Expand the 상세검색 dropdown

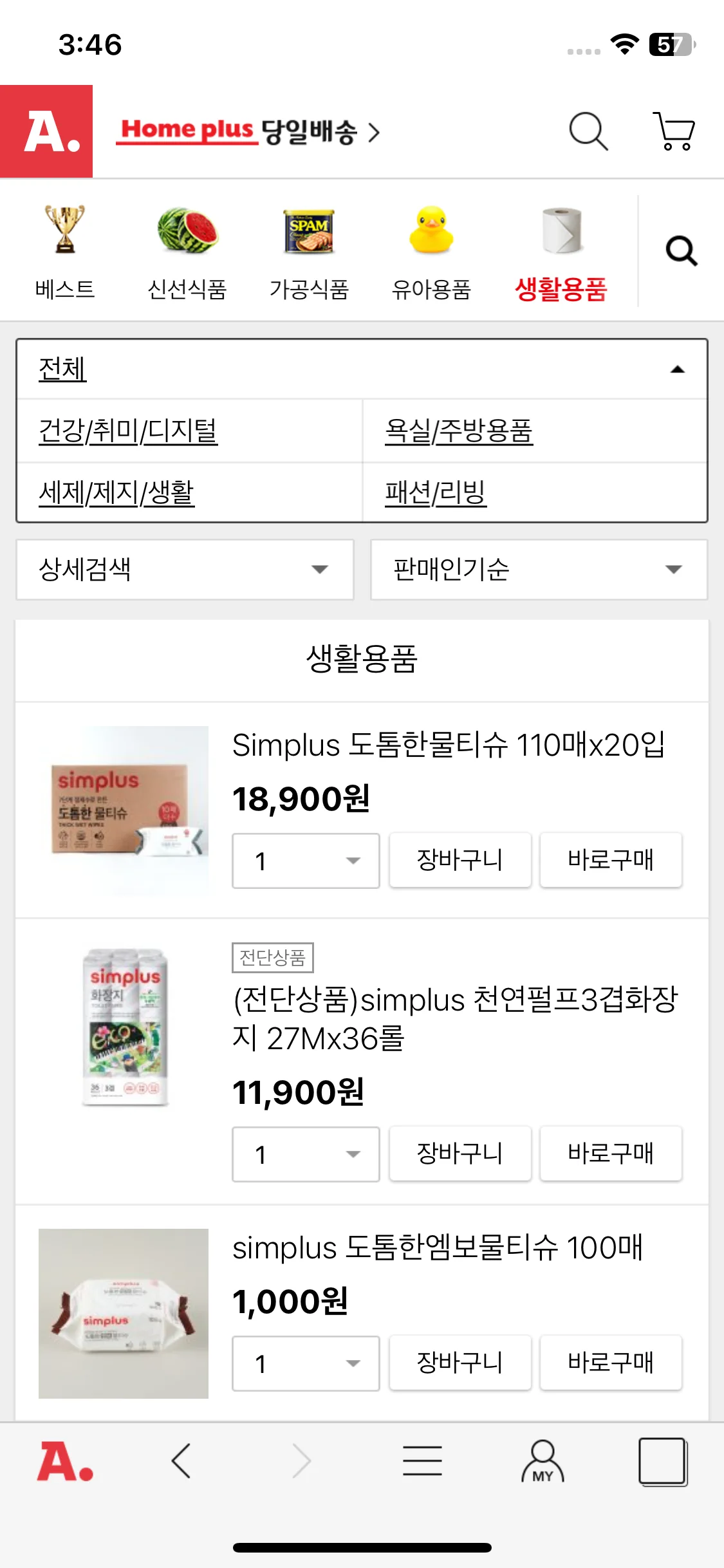185,570
